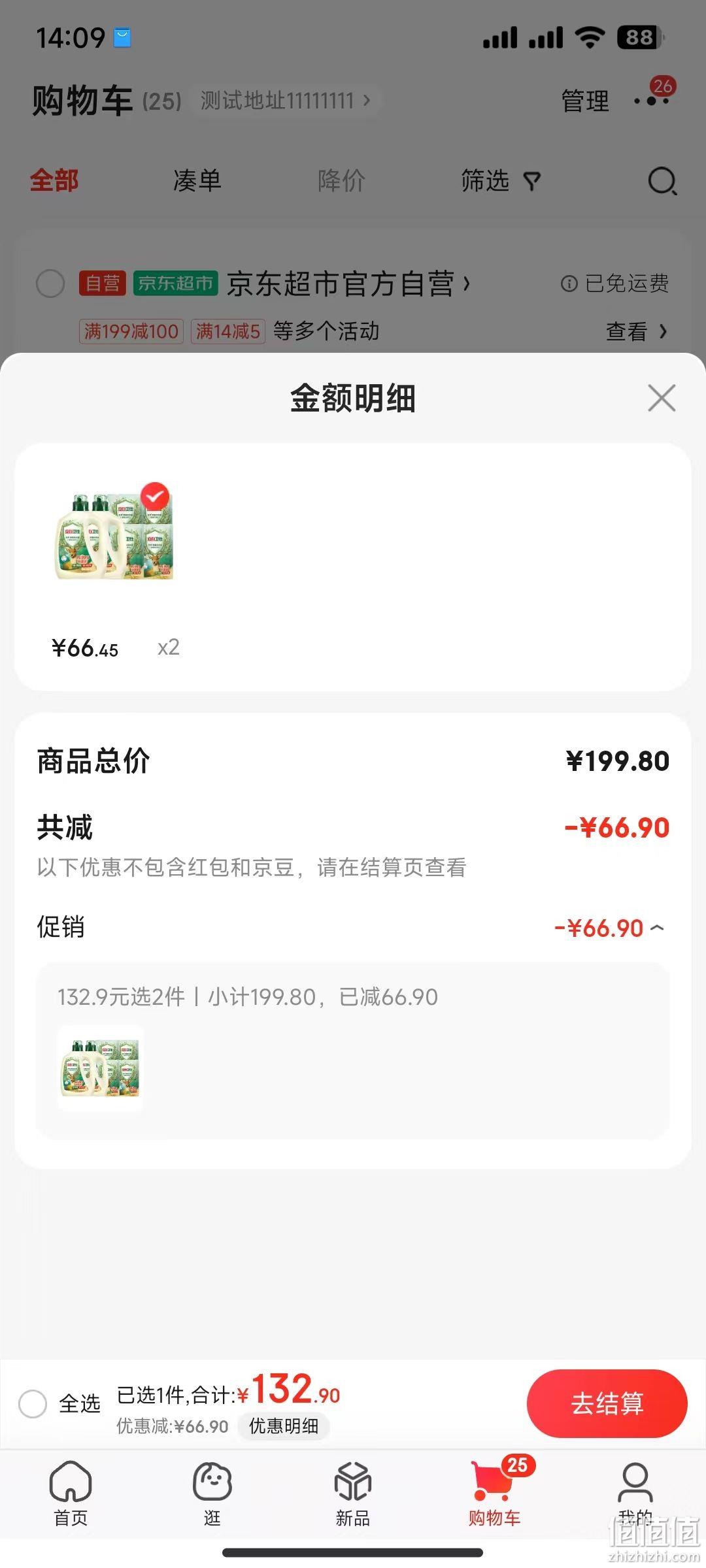Deselect the checked laundry detergent product
This screenshot has width=706, height=1568.
point(155,498)
